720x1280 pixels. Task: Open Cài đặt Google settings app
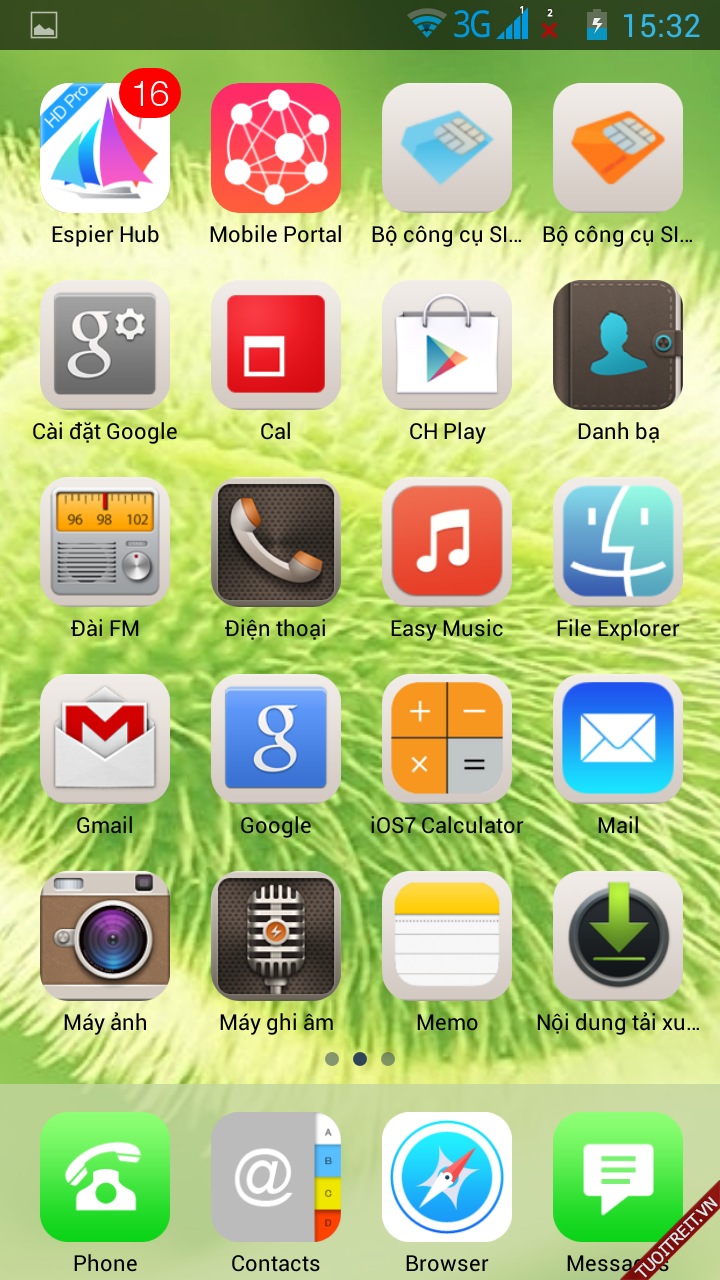tap(105, 345)
